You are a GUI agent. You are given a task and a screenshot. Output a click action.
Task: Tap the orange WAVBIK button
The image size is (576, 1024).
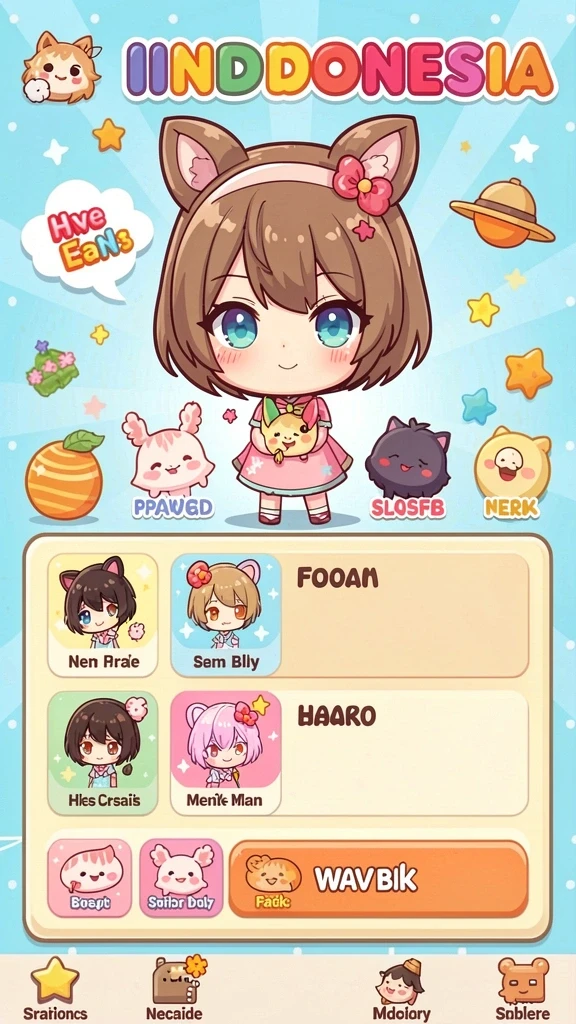378,879
